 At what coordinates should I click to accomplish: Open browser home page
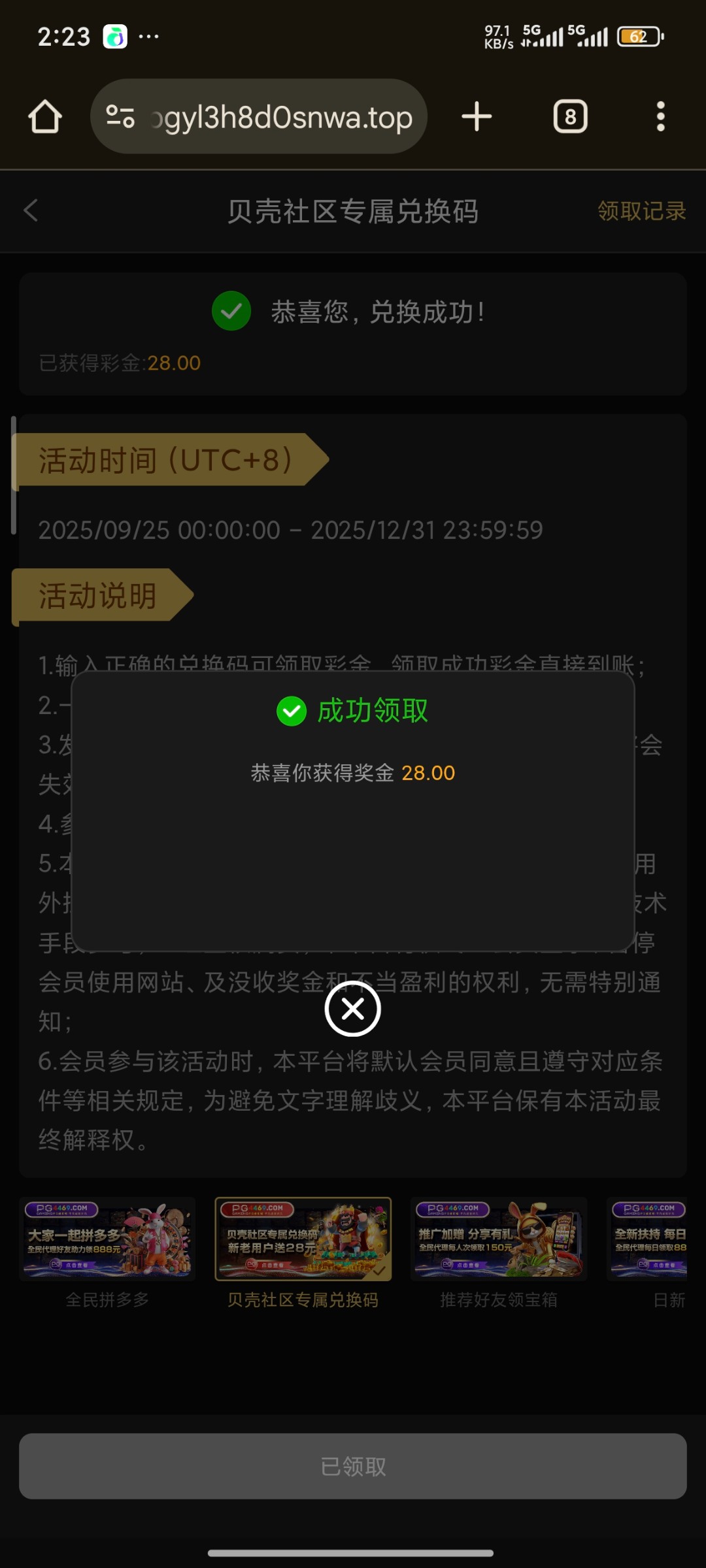(x=45, y=117)
